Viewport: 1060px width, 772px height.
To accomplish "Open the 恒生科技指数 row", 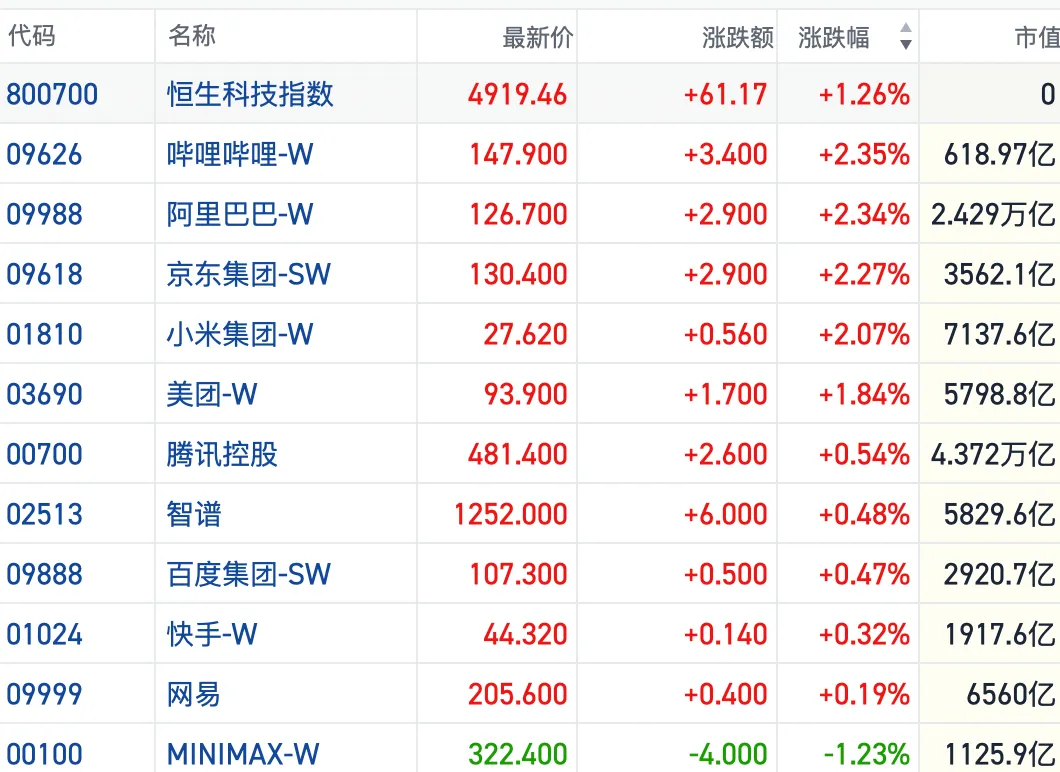I will pyautogui.click(x=530, y=94).
